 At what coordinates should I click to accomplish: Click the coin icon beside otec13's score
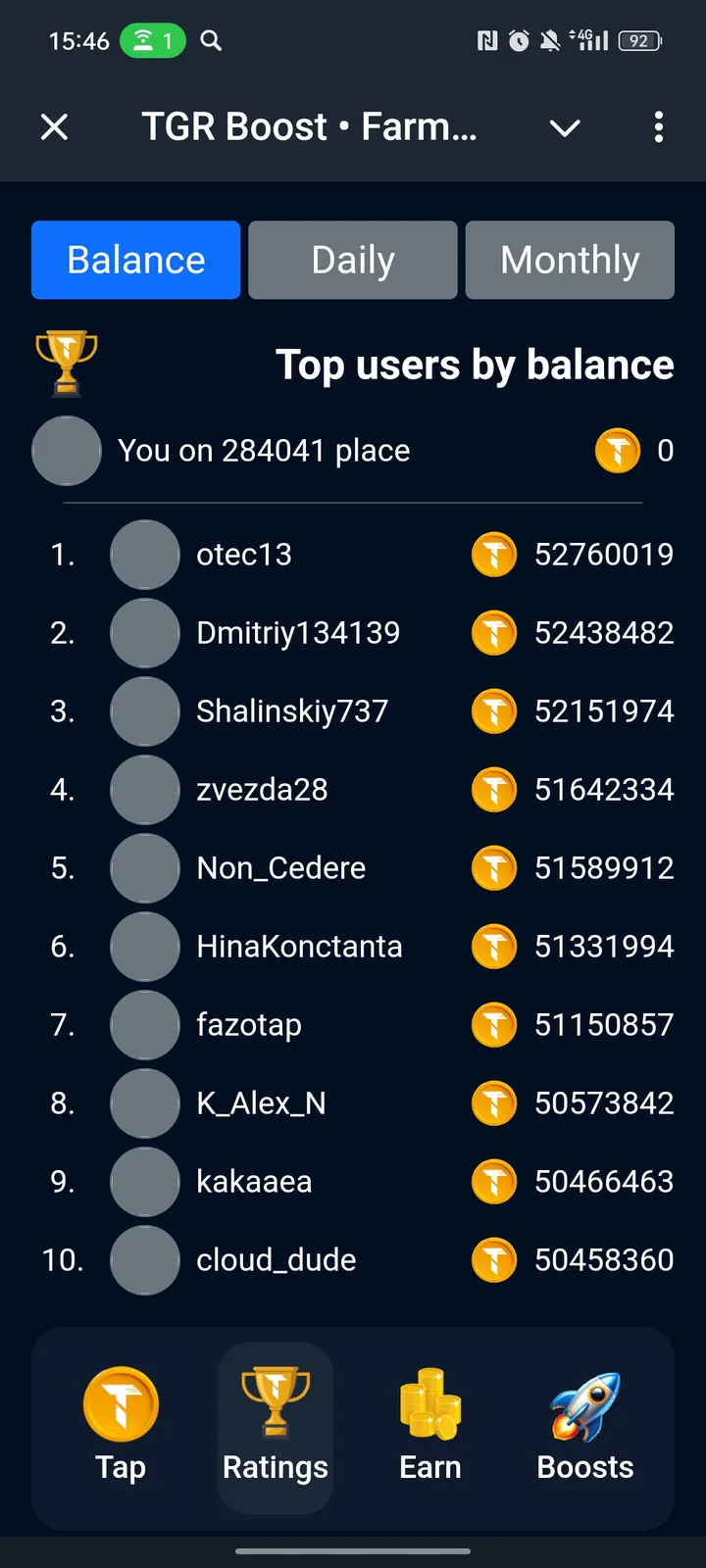point(494,555)
